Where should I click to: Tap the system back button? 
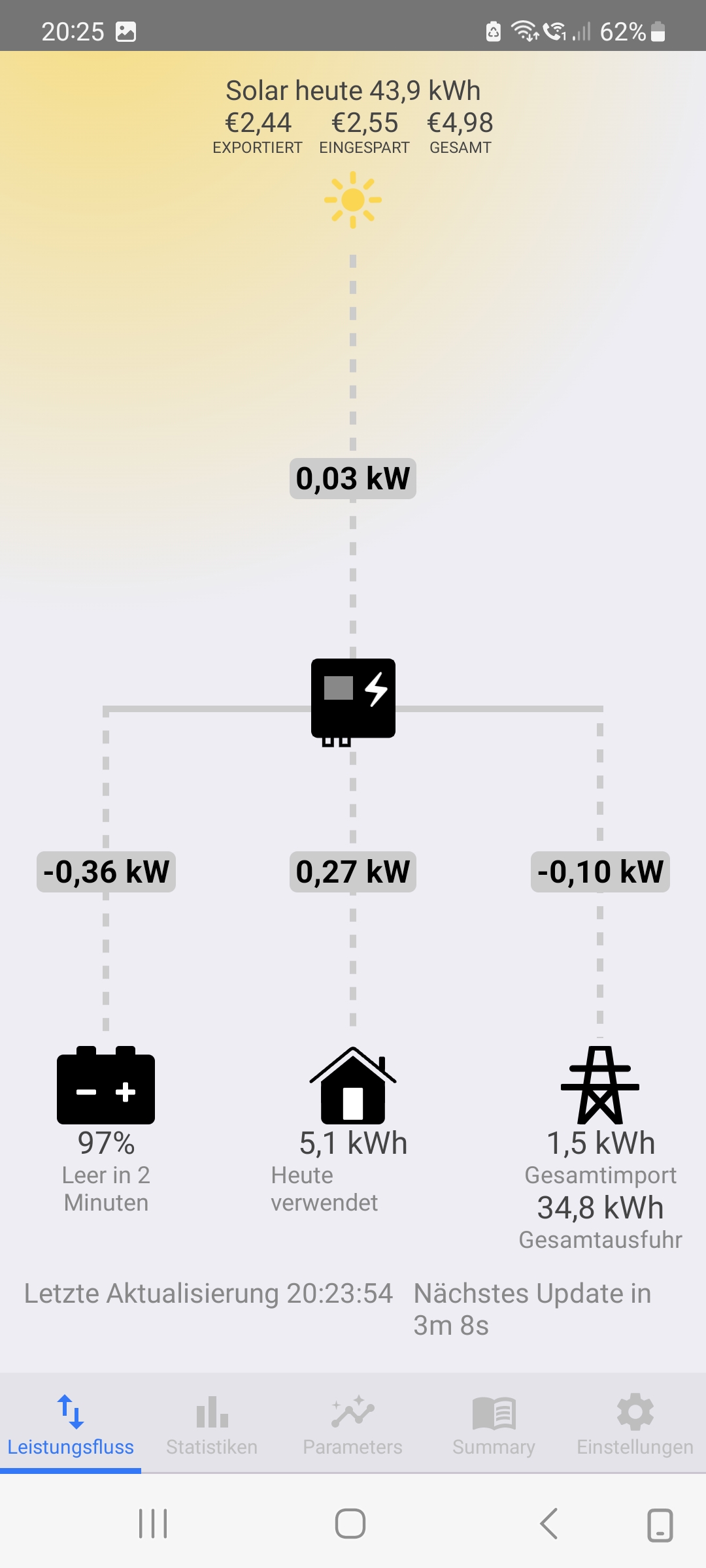tap(549, 1524)
